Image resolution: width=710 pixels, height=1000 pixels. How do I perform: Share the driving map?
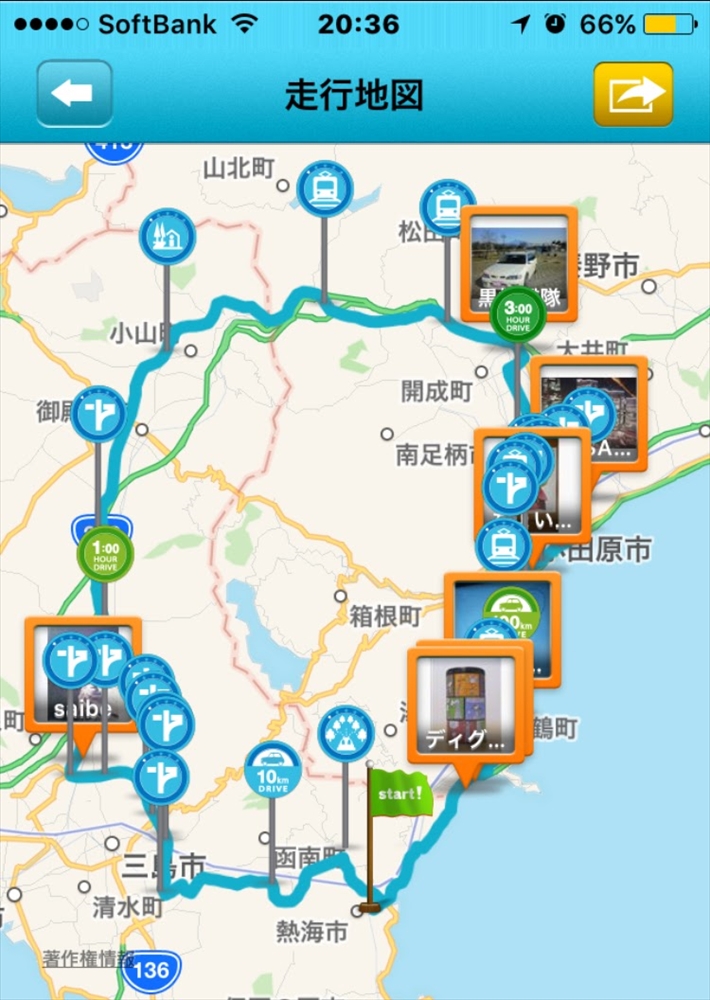coord(632,94)
